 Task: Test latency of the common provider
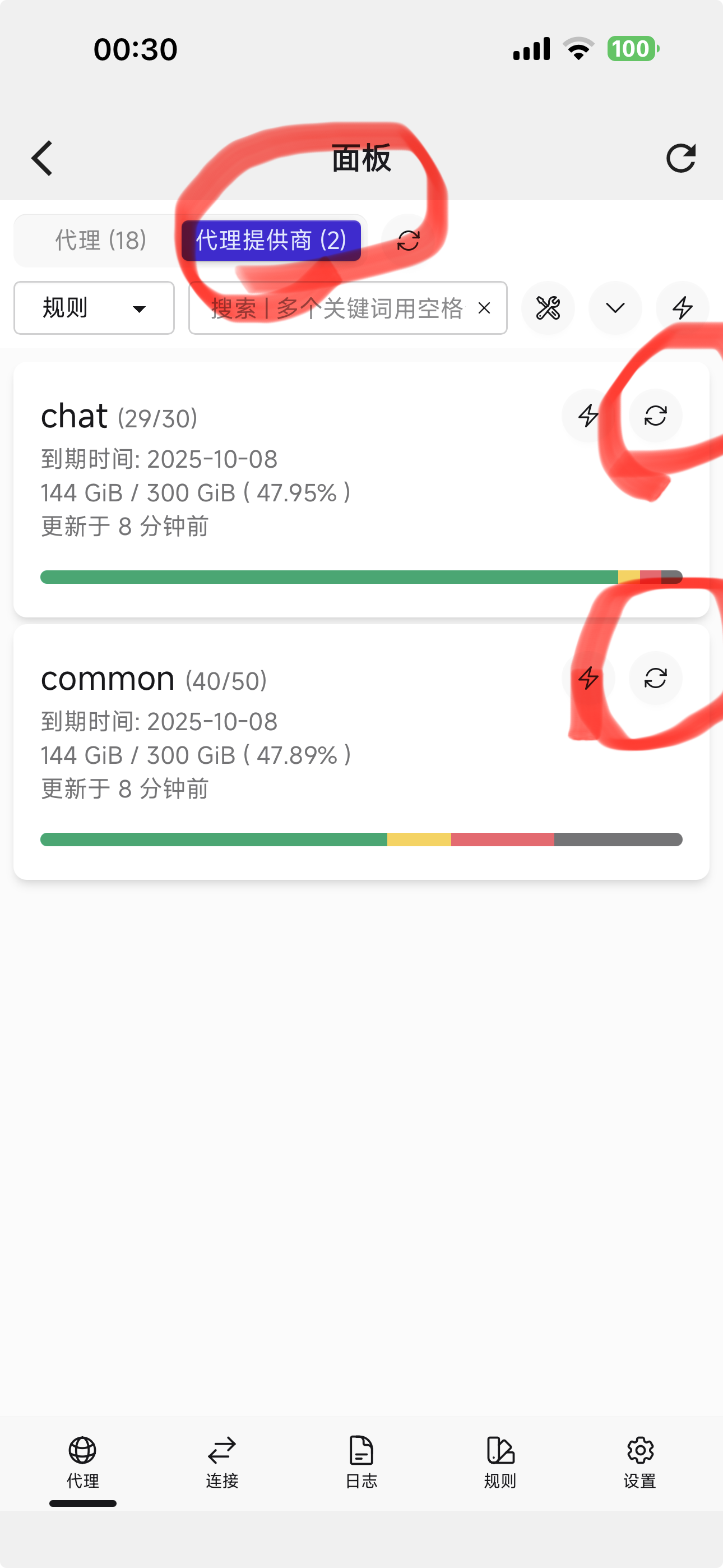click(x=588, y=678)
